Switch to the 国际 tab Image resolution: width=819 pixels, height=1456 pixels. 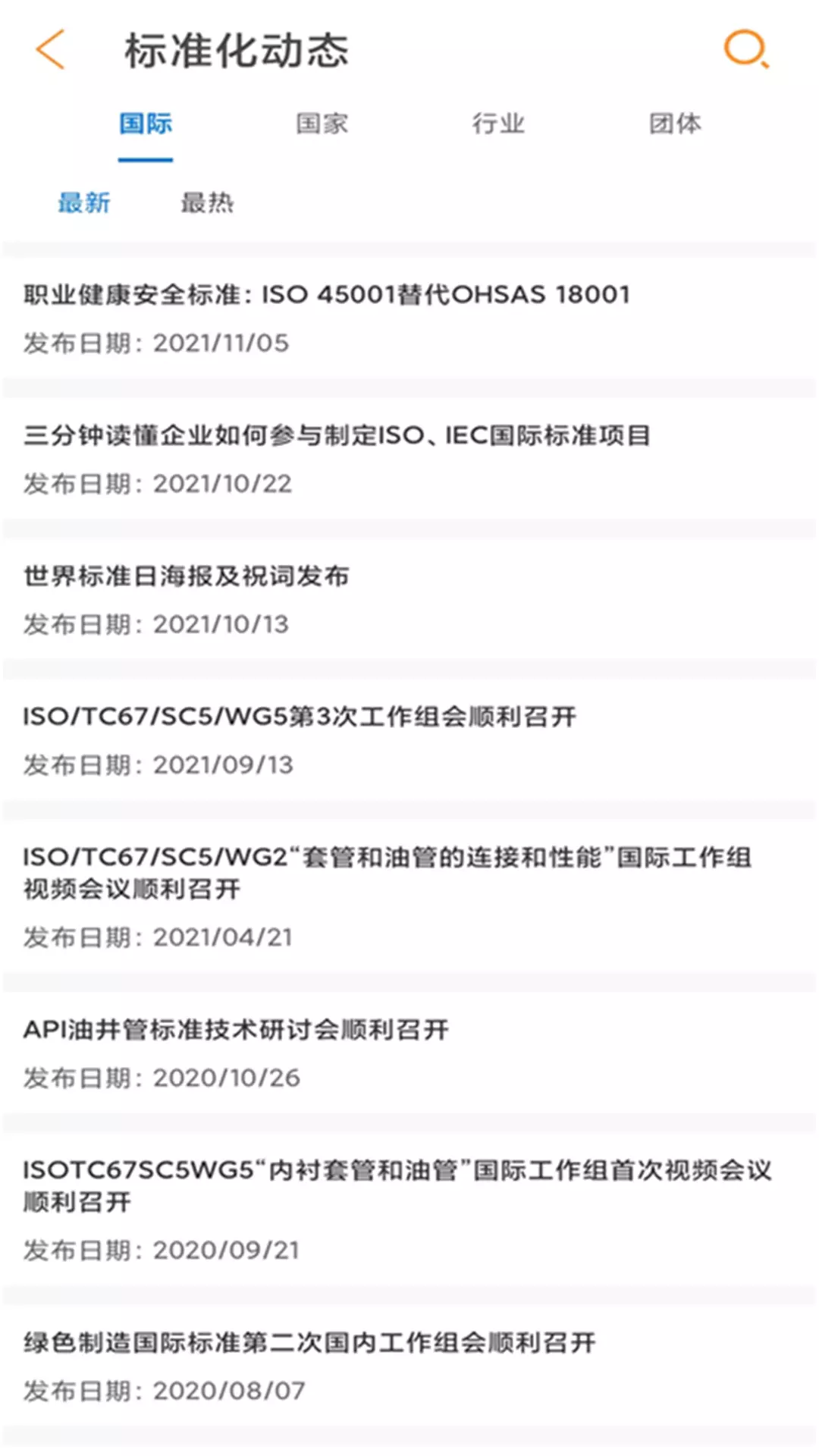coord(146,123)
